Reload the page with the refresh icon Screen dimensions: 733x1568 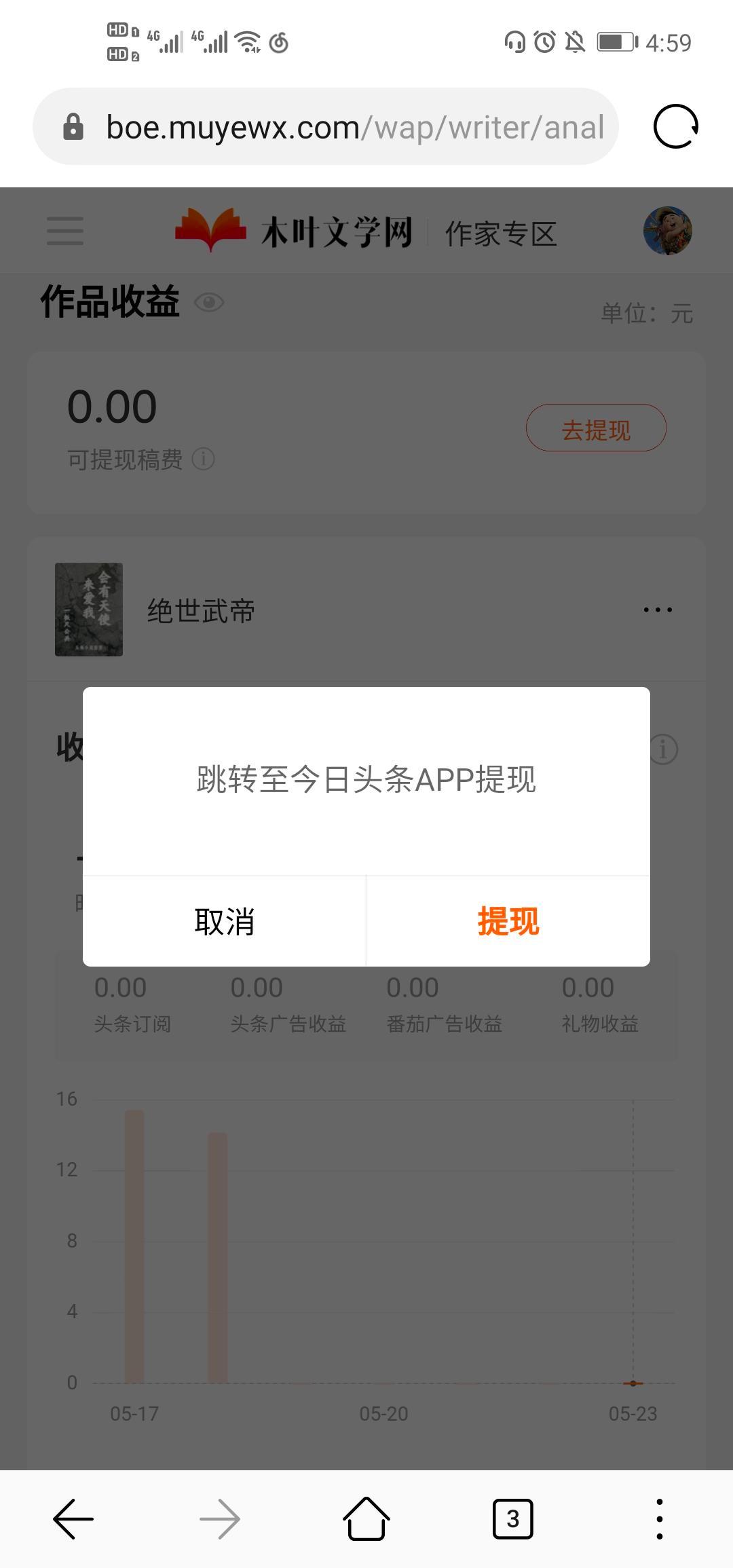tap(675, 126)
